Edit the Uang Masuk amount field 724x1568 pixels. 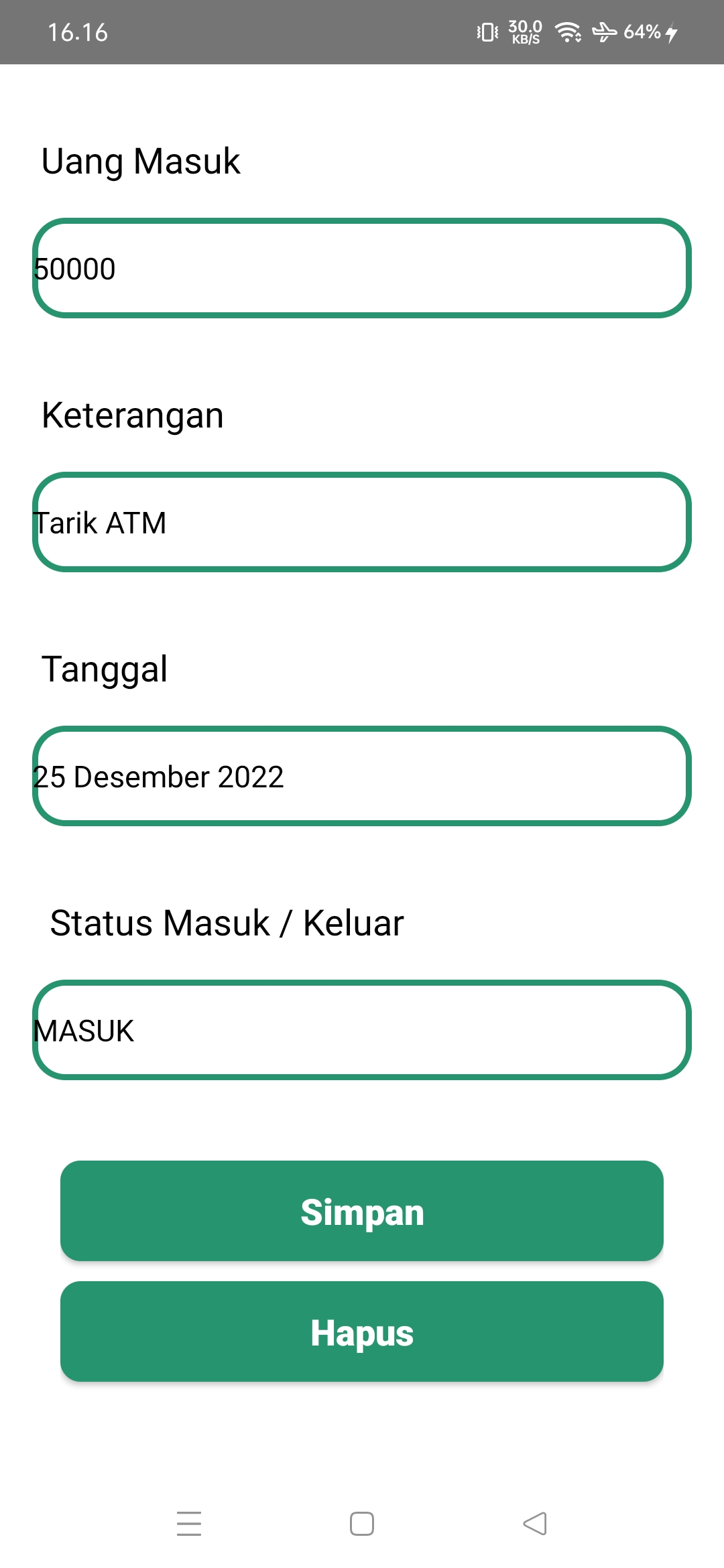coord(362,268)
